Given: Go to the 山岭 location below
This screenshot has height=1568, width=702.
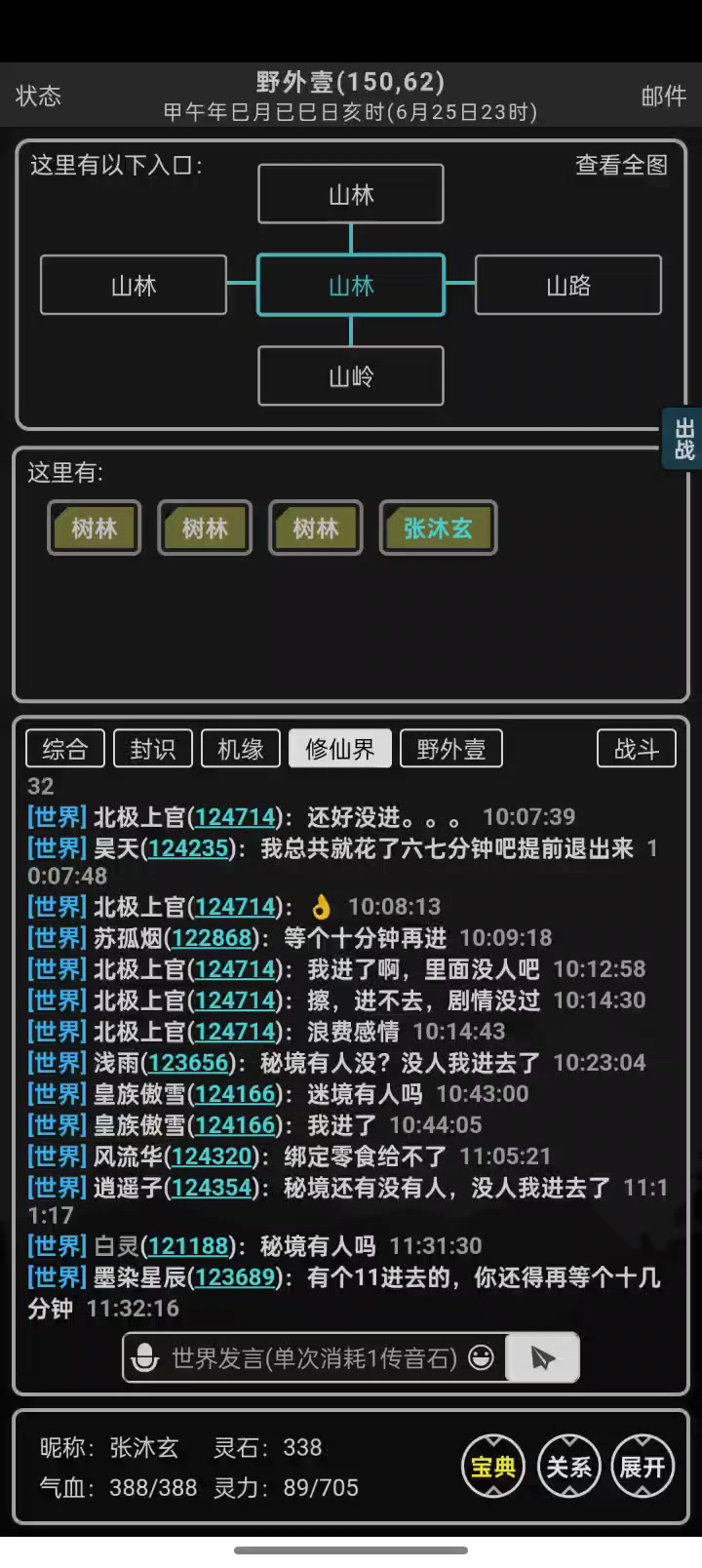Looking at the screenshot, I should [x=351, y=375].
